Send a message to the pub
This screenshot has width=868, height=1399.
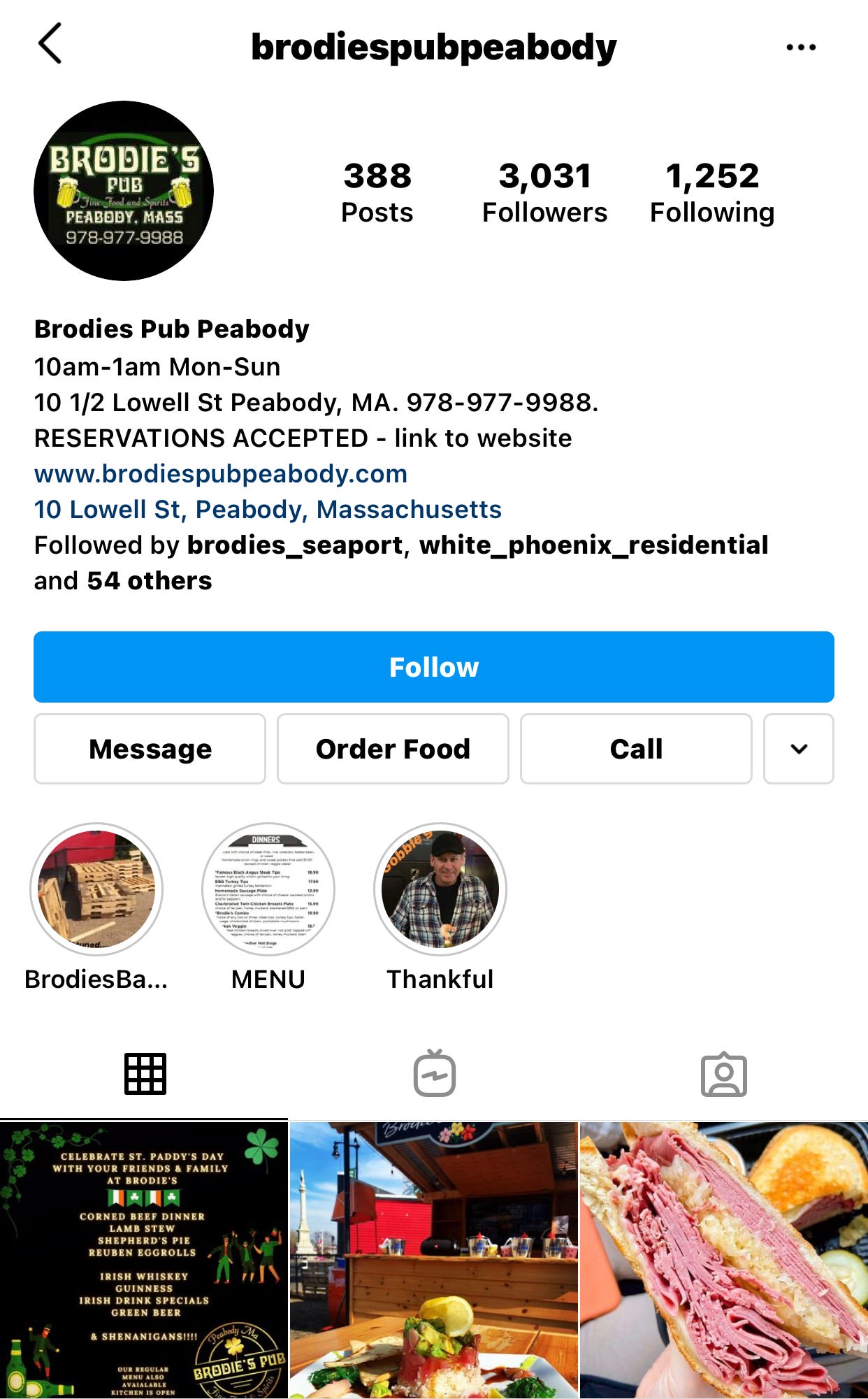[150, 749]
